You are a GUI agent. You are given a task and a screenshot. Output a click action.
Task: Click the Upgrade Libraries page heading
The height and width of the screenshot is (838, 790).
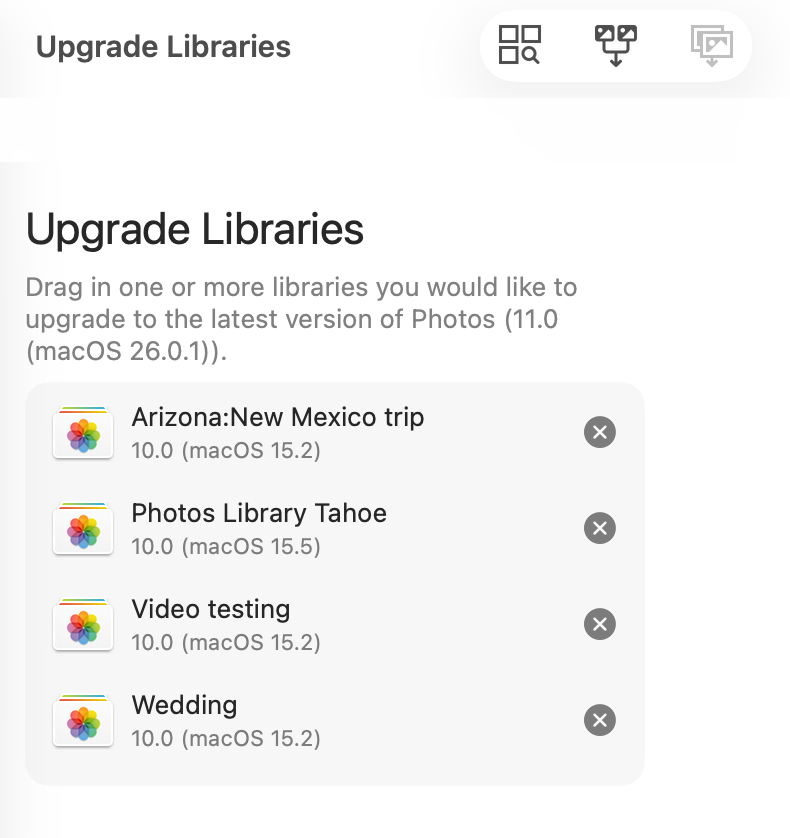click(196, 230)
